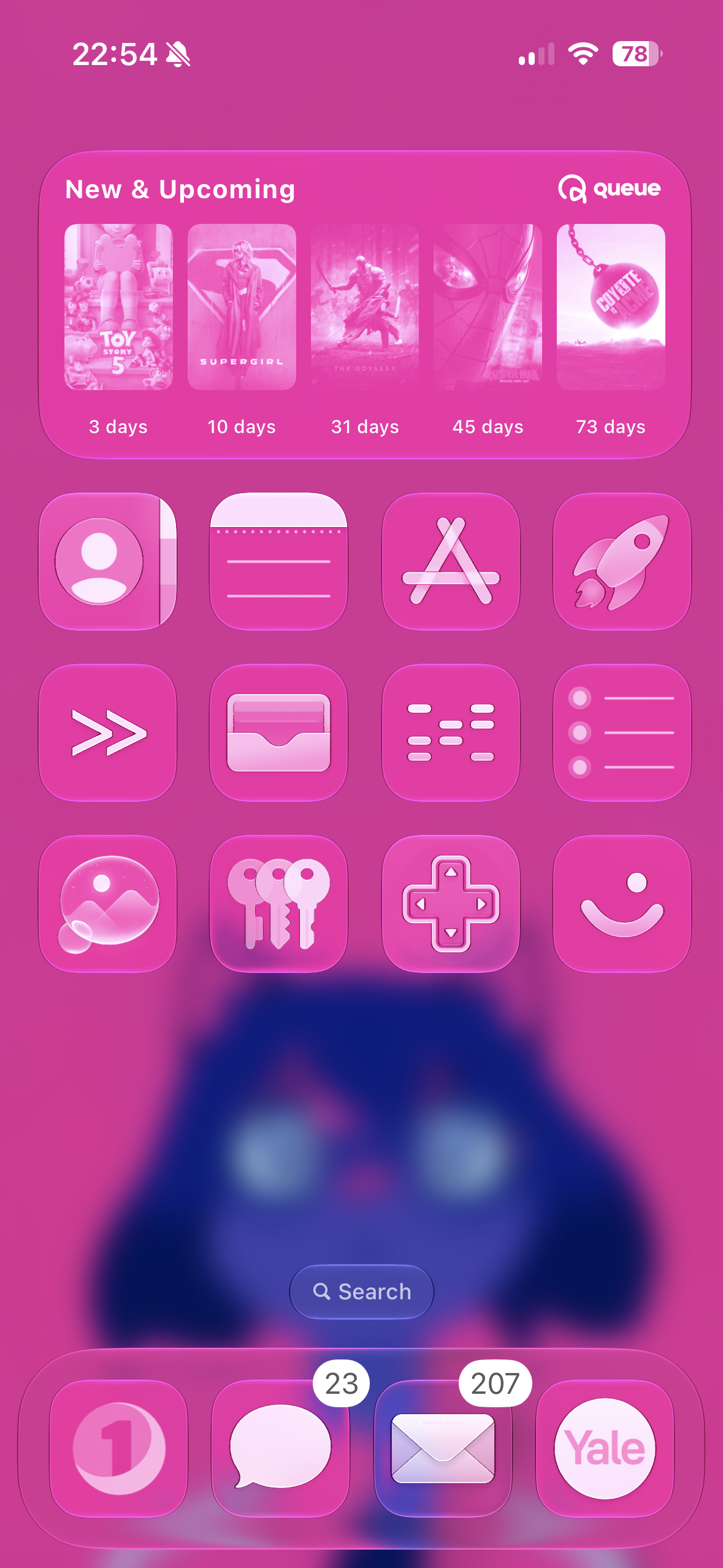
Task: Open the image bubble app icon
Action: pos(108,904)
